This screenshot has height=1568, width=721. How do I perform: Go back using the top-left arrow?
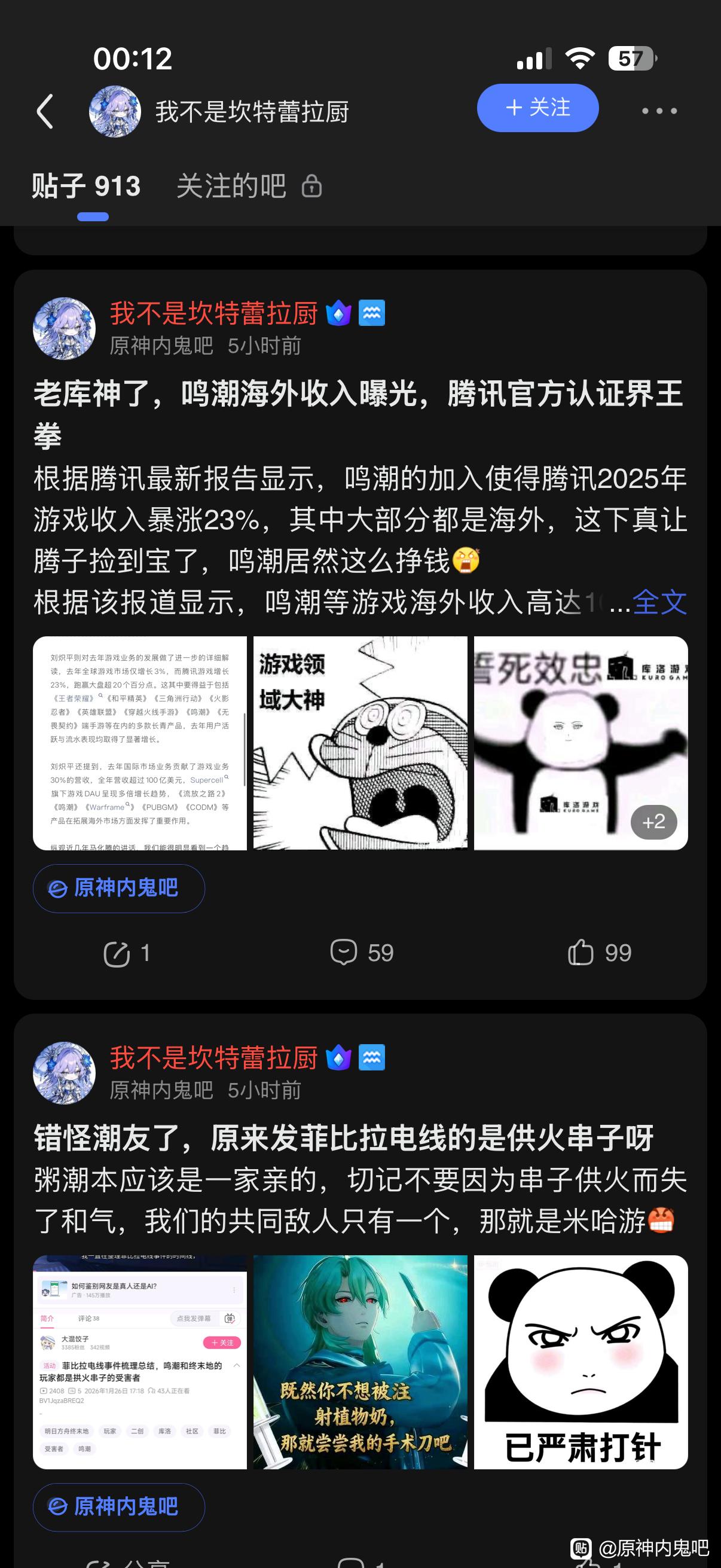click(45, 111)
